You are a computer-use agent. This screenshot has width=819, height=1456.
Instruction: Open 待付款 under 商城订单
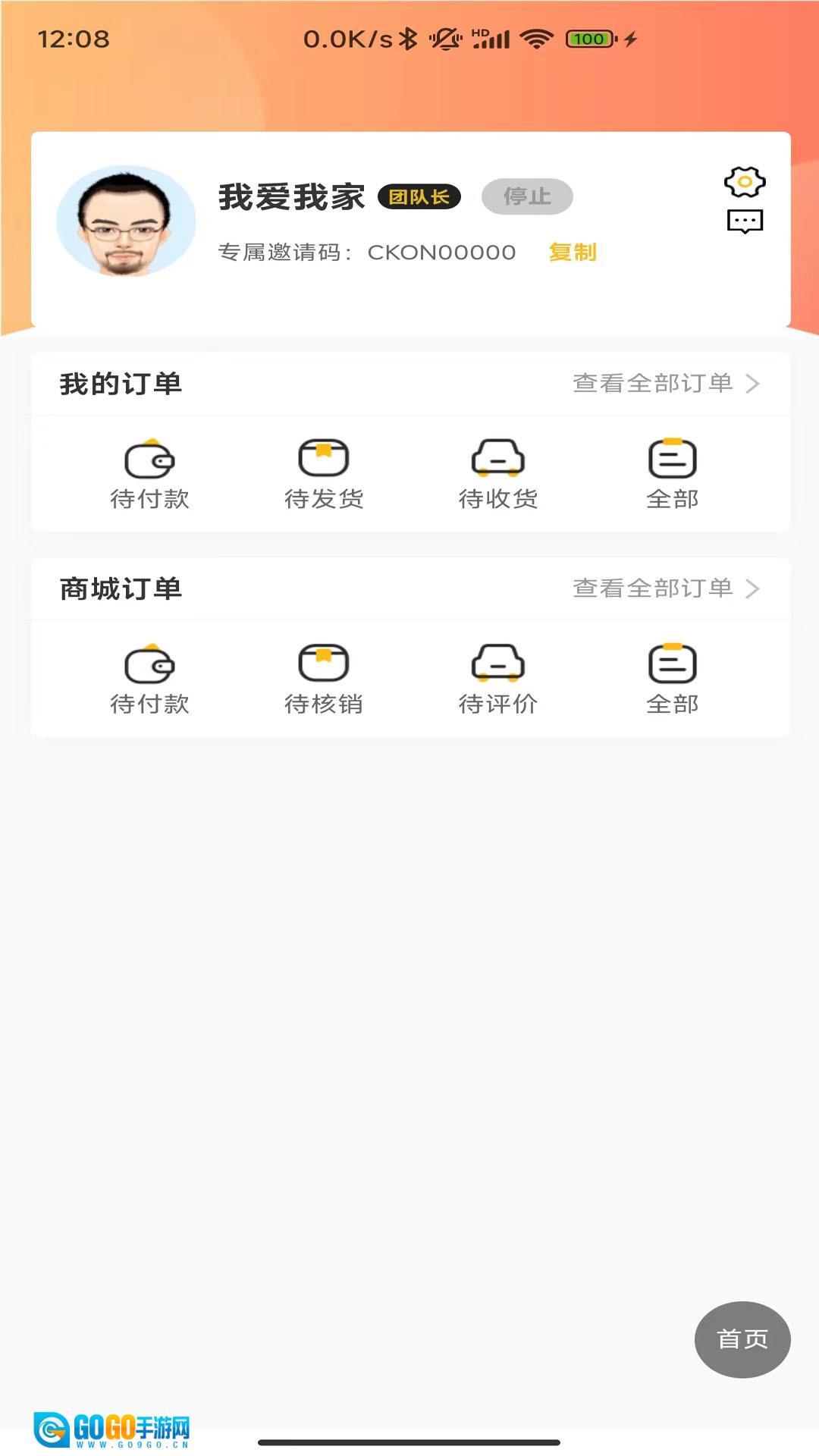149,679
